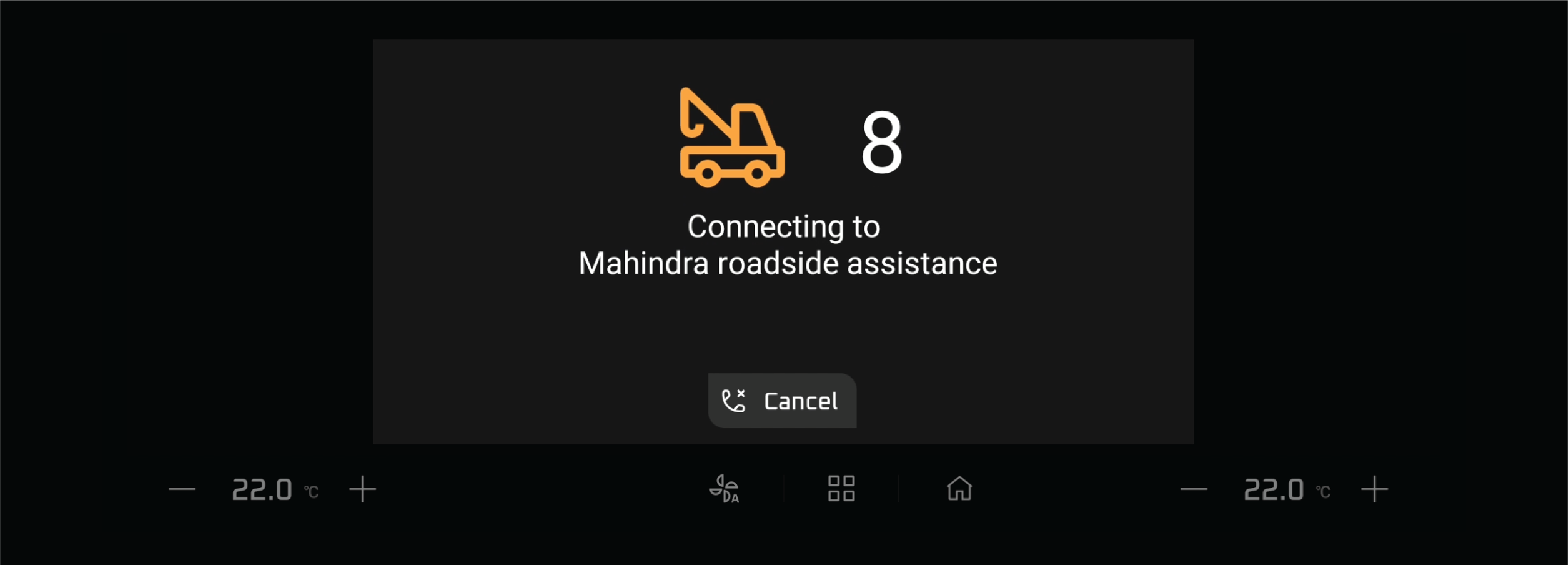Increase the right zone temperature
The height and width of the screenshot is (565, 1568).
1374,489
